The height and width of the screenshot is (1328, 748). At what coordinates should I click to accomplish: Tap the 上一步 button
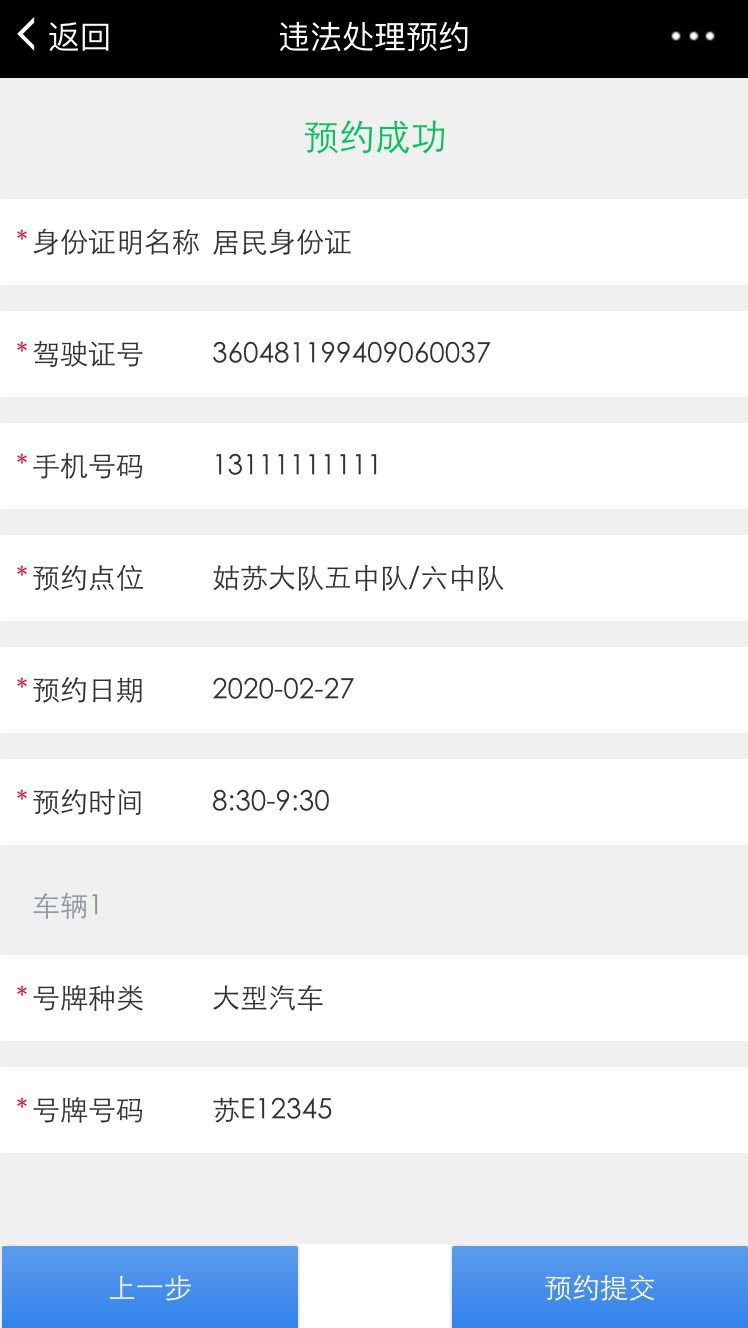150,1287
